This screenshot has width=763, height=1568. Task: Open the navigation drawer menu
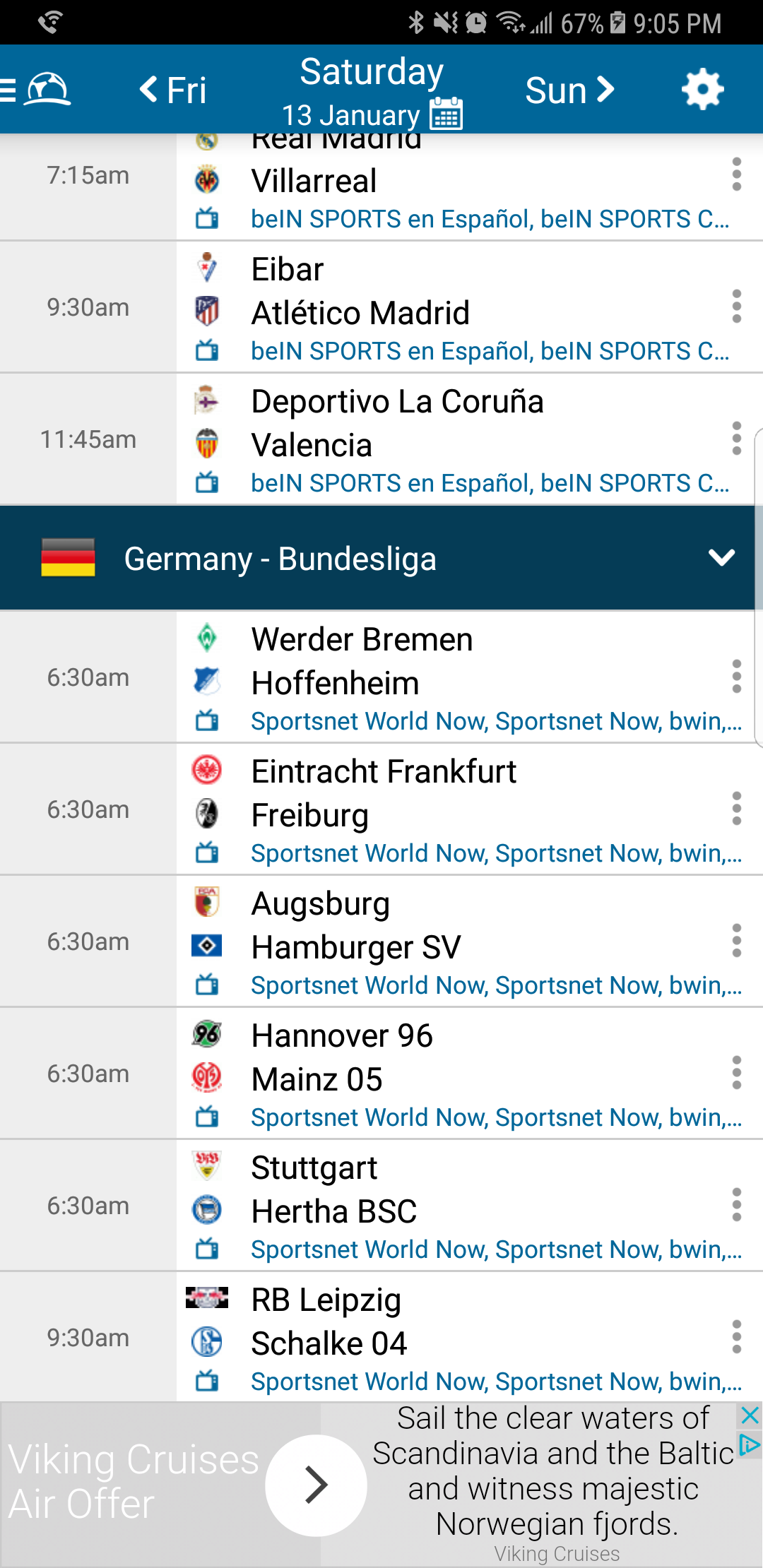pos(10,90)
